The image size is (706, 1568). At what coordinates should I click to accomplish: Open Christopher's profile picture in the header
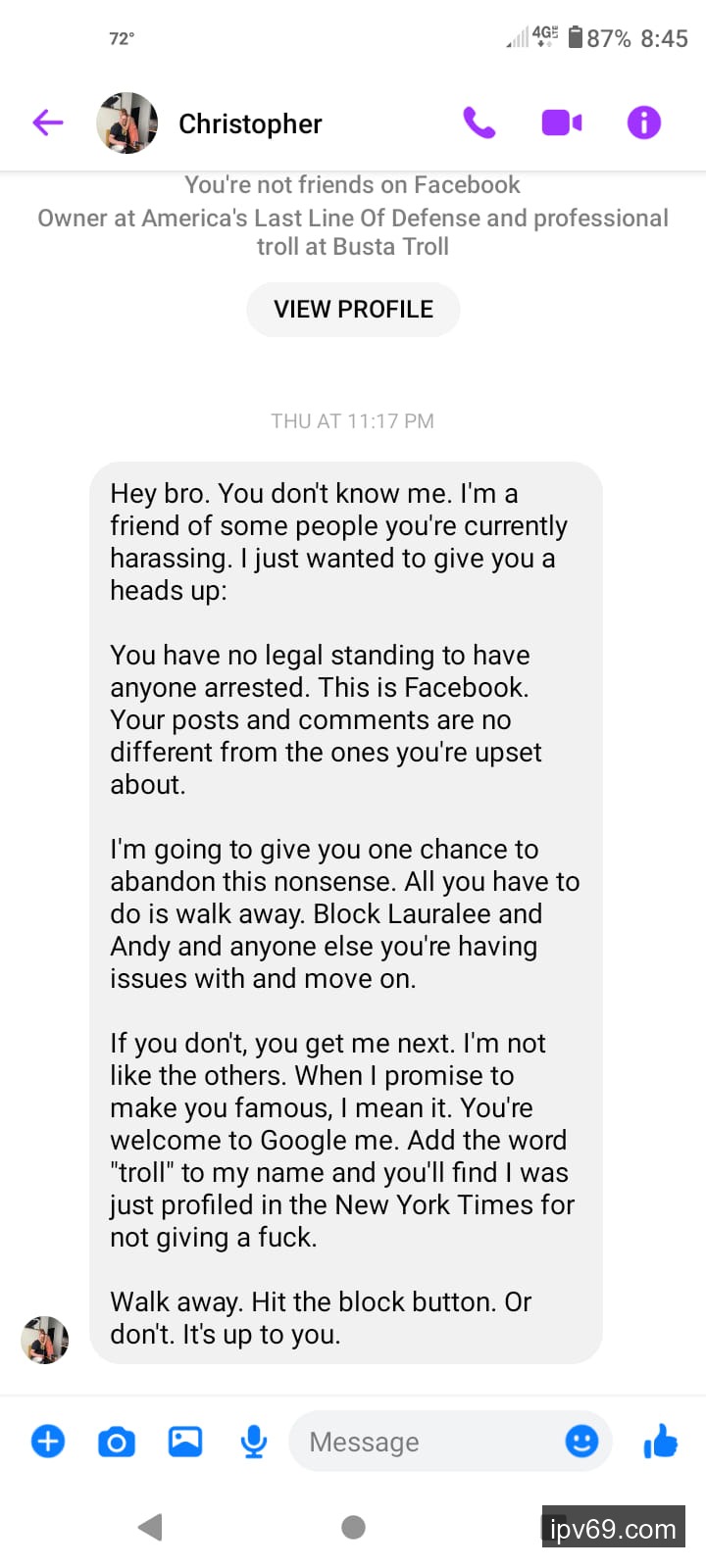(126, 122)
